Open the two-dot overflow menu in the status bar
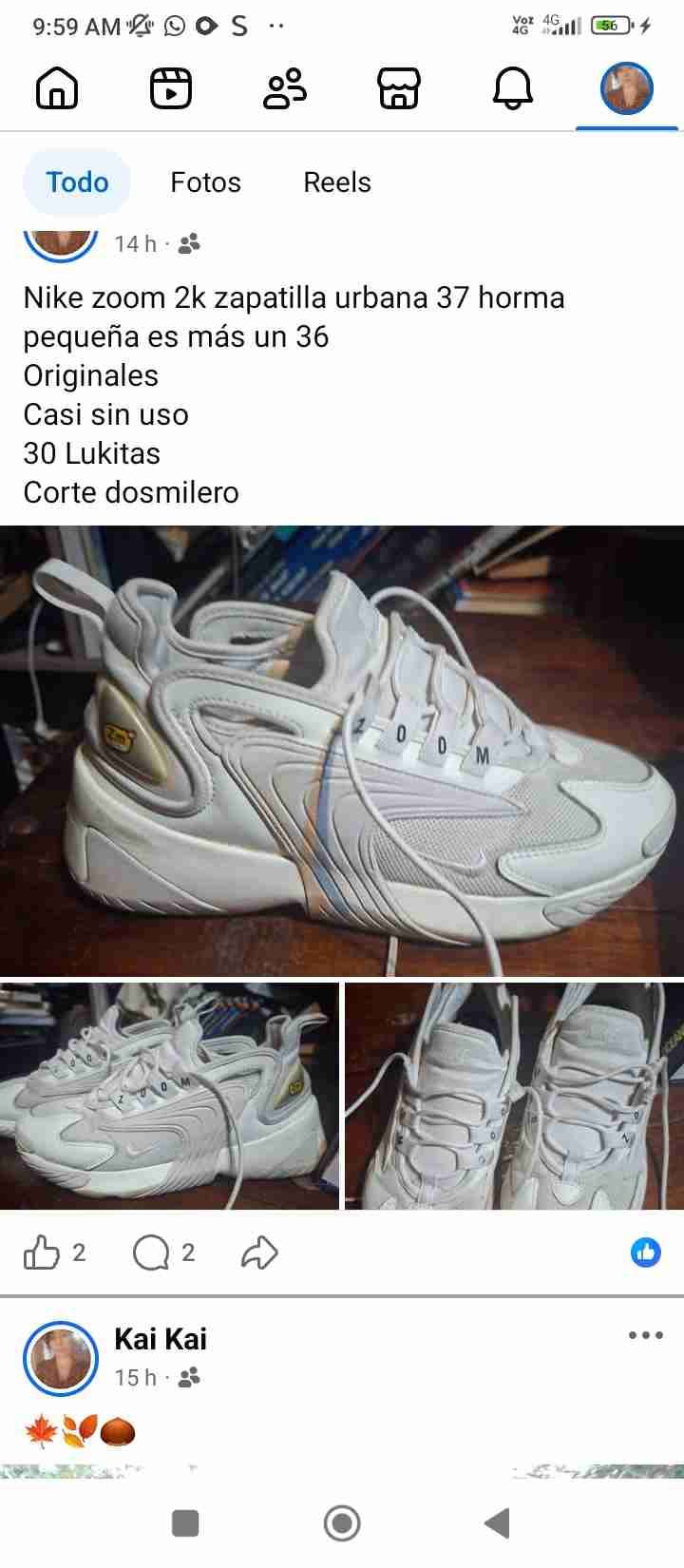The image size is (684, 1568). 275,26
